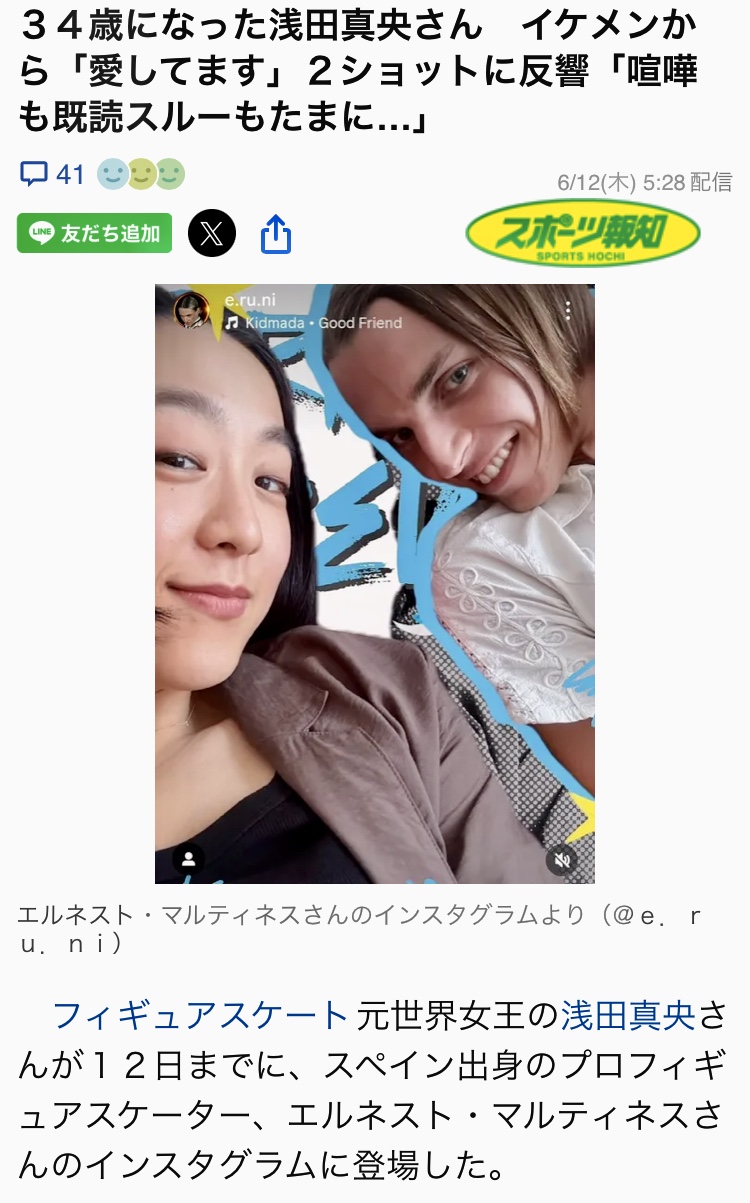Open the 浅田真央 link in article
Image resolution: width=750 pixels, height=1203 pixels.
tap(627, 1016)
